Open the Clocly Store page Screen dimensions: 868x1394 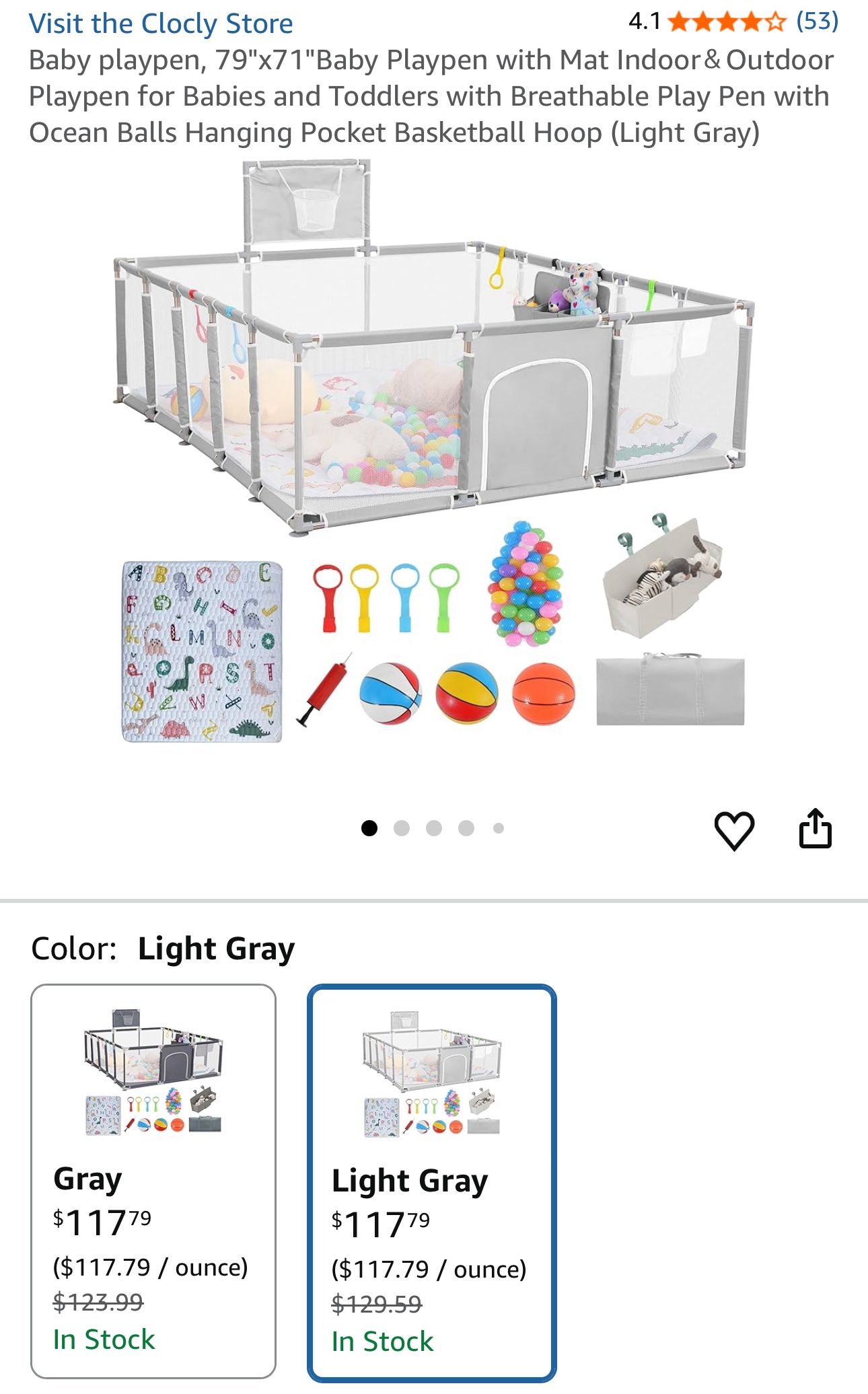pyautogui.click(x=163, y=24)
